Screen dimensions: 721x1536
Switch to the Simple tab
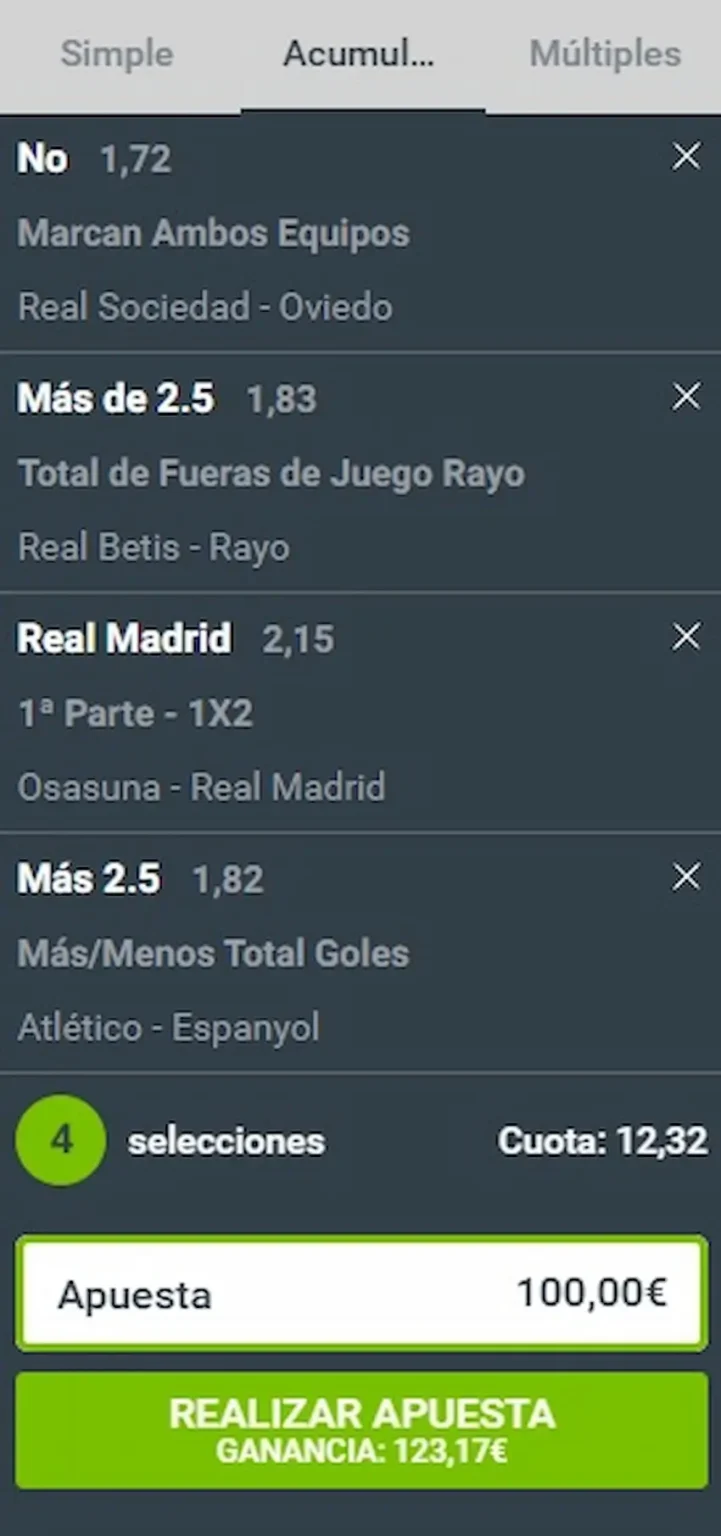click(117, 54)
